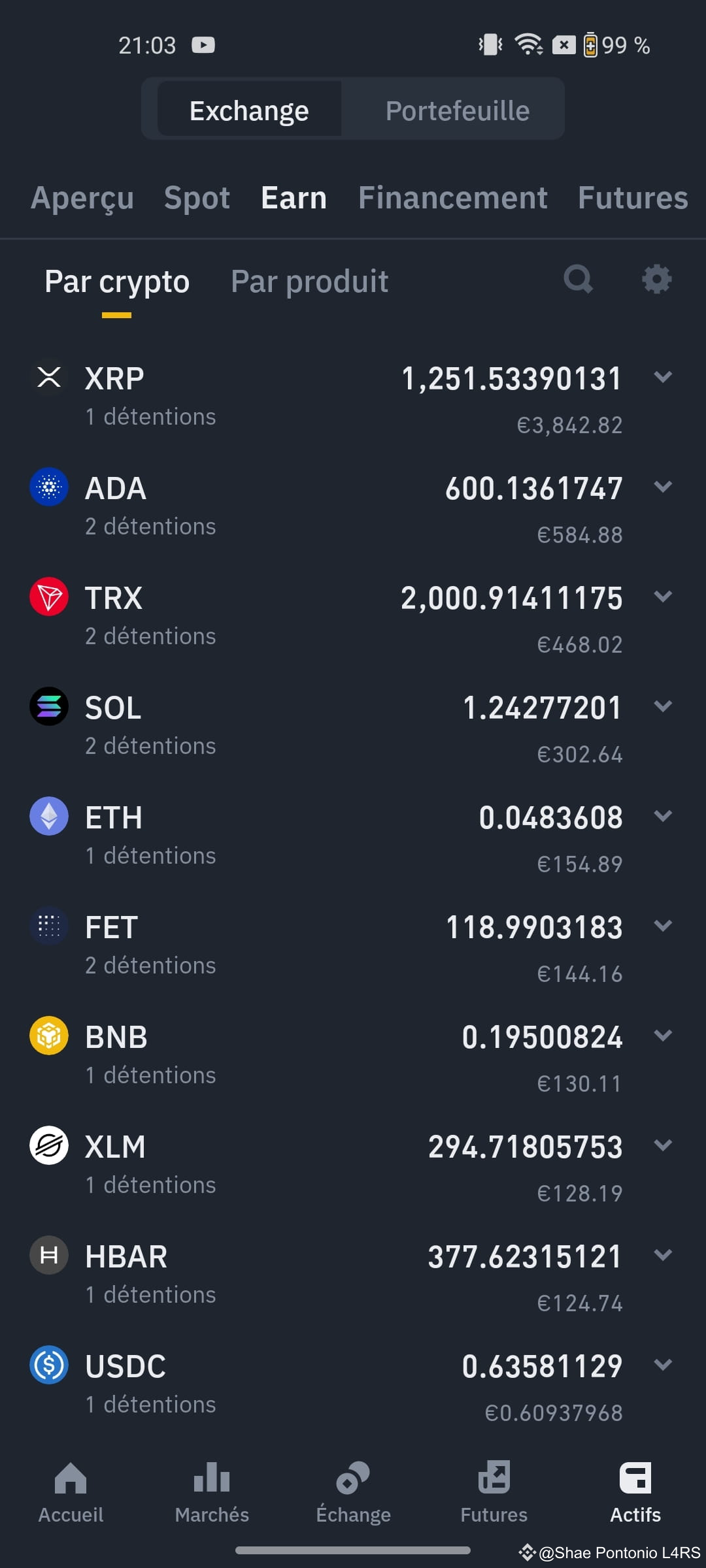This screenshot has width=706, height=1568.
Task: Expand the USDC row details
Action: click(x=663, y=1365)
